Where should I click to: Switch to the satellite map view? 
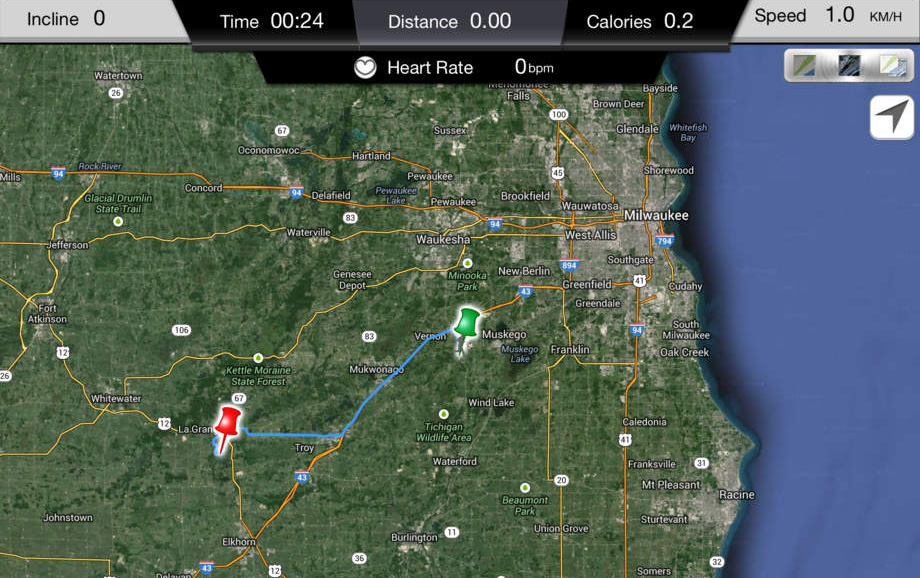848,66
